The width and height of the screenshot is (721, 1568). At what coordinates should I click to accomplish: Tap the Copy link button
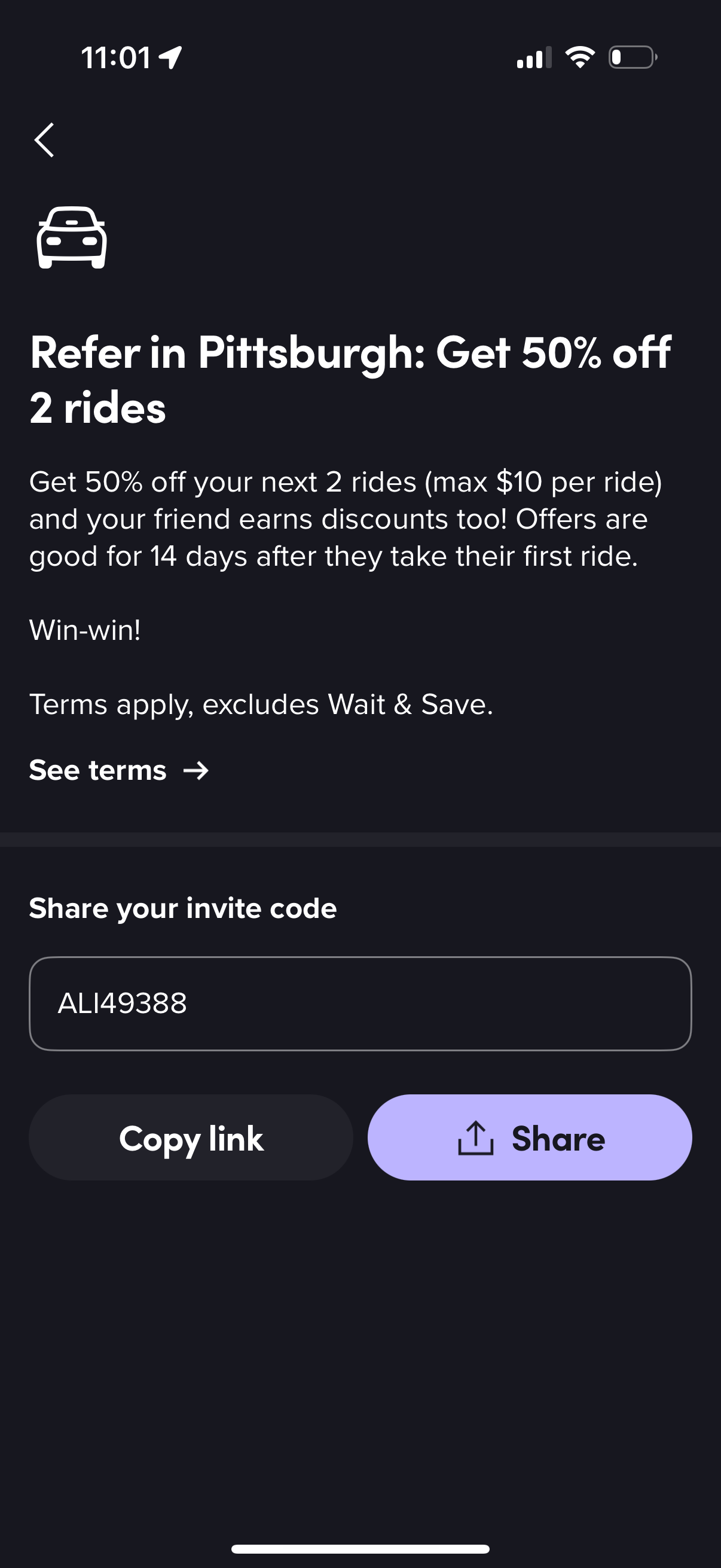pos(191,1137)
